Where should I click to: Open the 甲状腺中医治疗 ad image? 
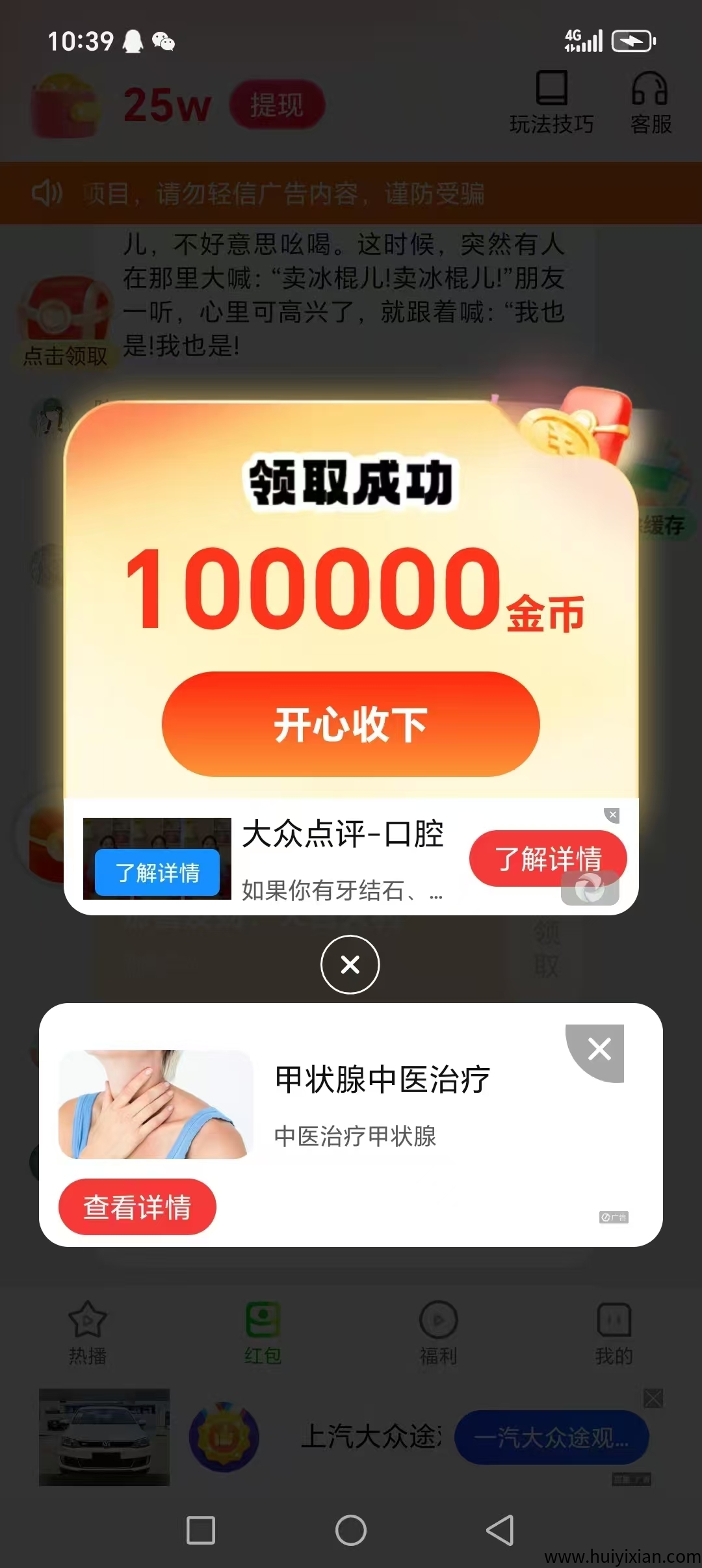155,1104
